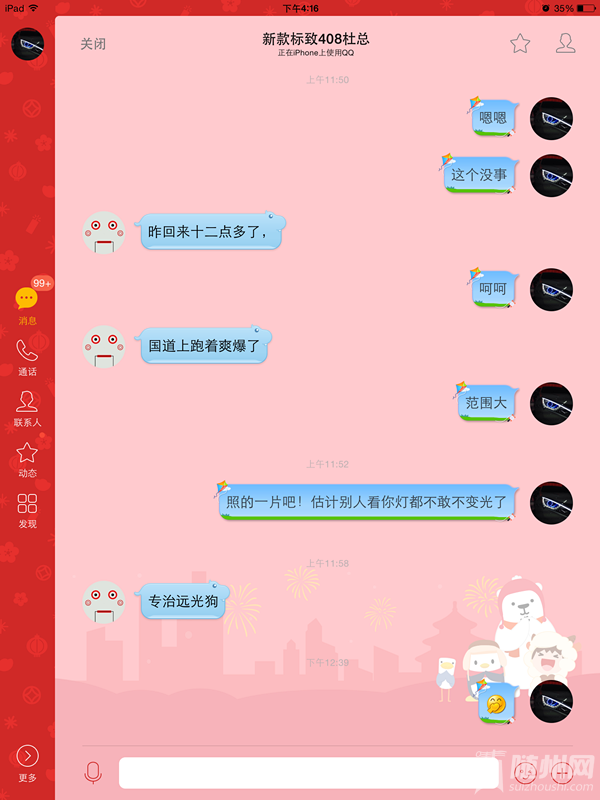Star this conversation
600x800 pixels.
pos(520,43)
